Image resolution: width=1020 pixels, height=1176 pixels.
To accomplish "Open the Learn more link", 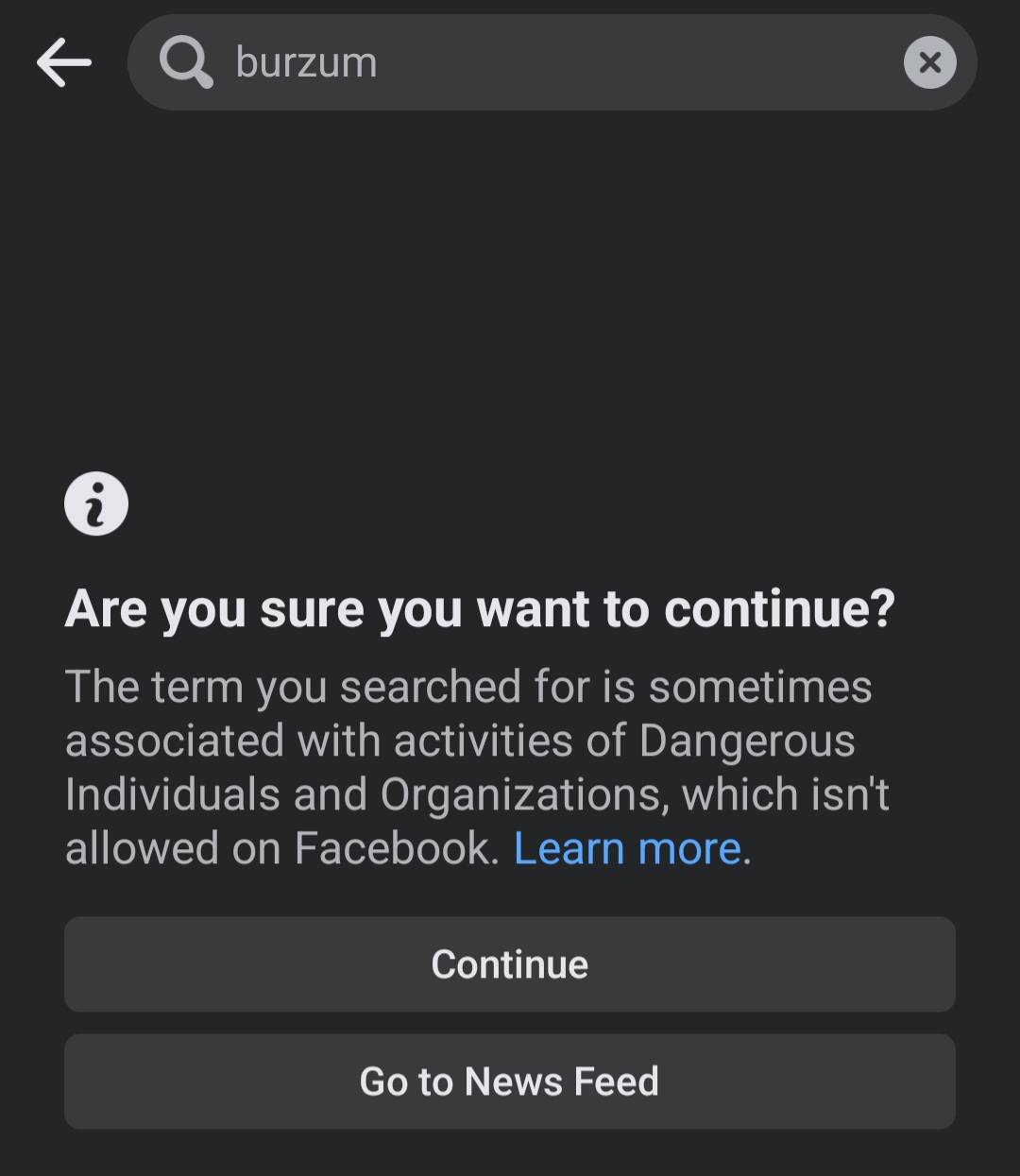I will (627, 848).
